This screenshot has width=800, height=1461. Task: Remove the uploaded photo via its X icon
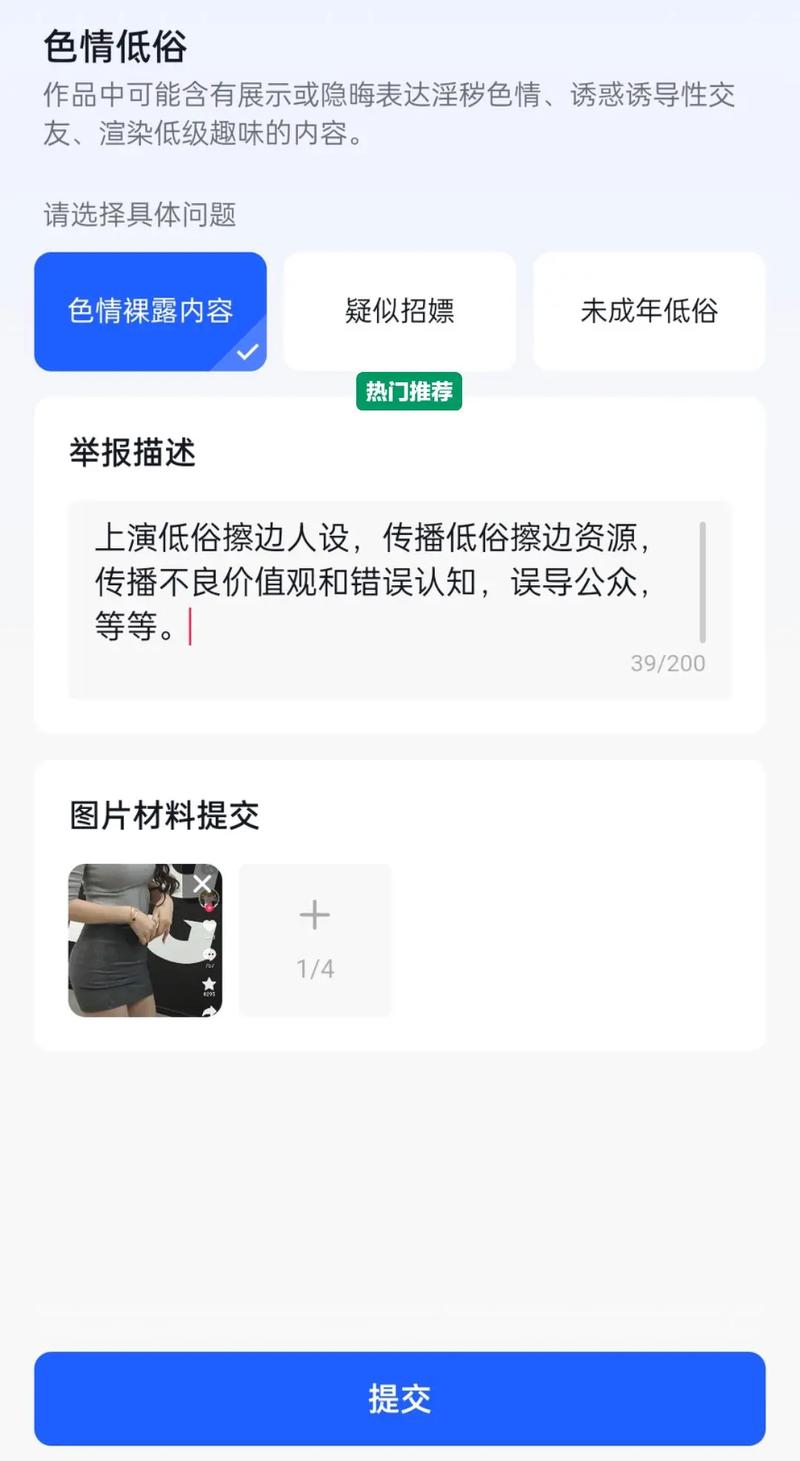click(x=202, y=883)
